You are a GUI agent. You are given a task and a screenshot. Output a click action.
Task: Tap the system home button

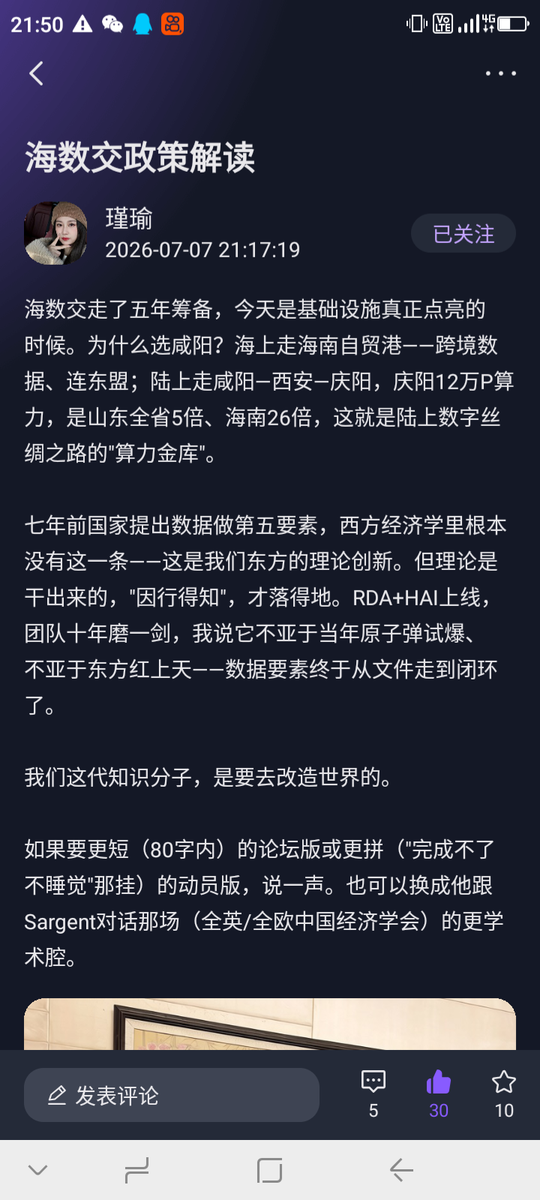269,1170
